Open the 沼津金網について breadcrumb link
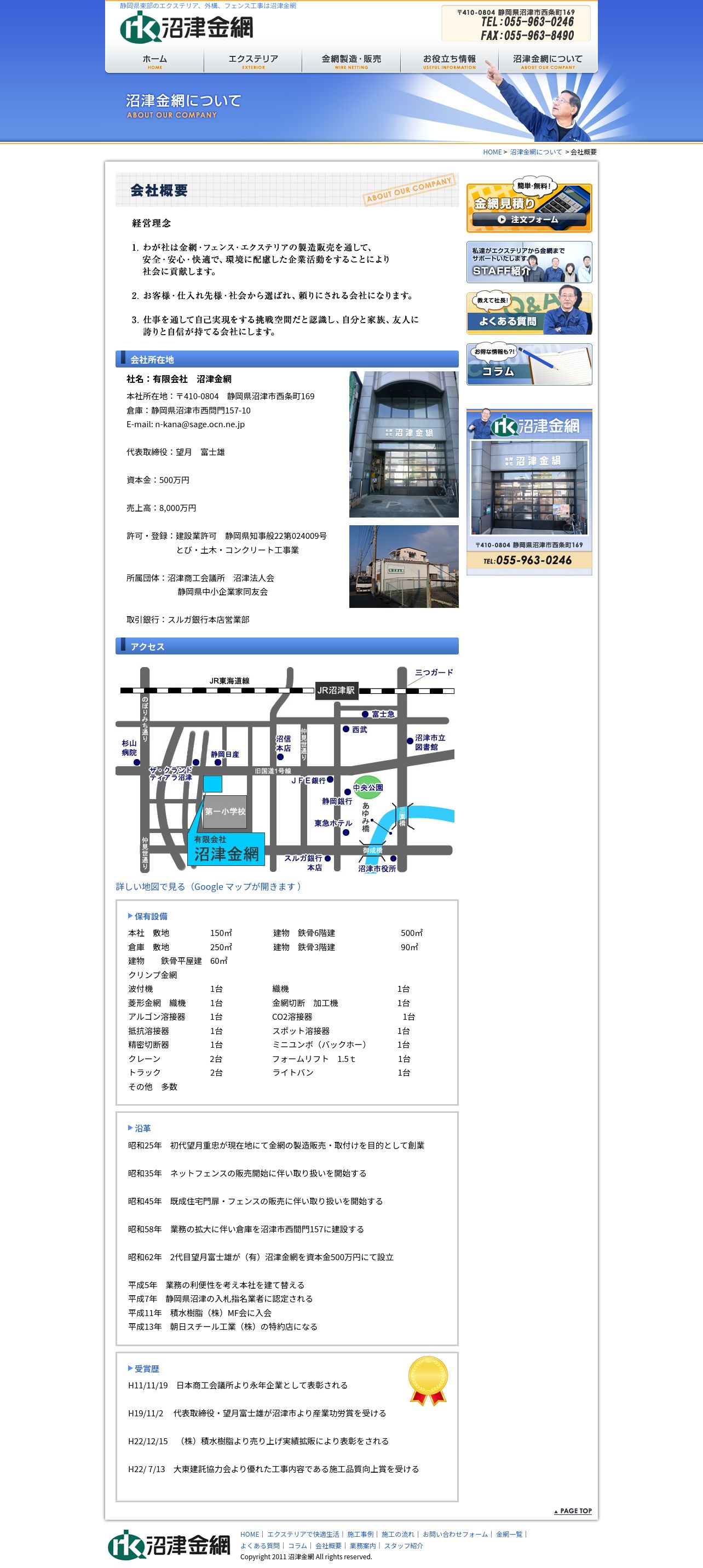The width and height of the screenshot is (703, 1568). pos(535,152)
